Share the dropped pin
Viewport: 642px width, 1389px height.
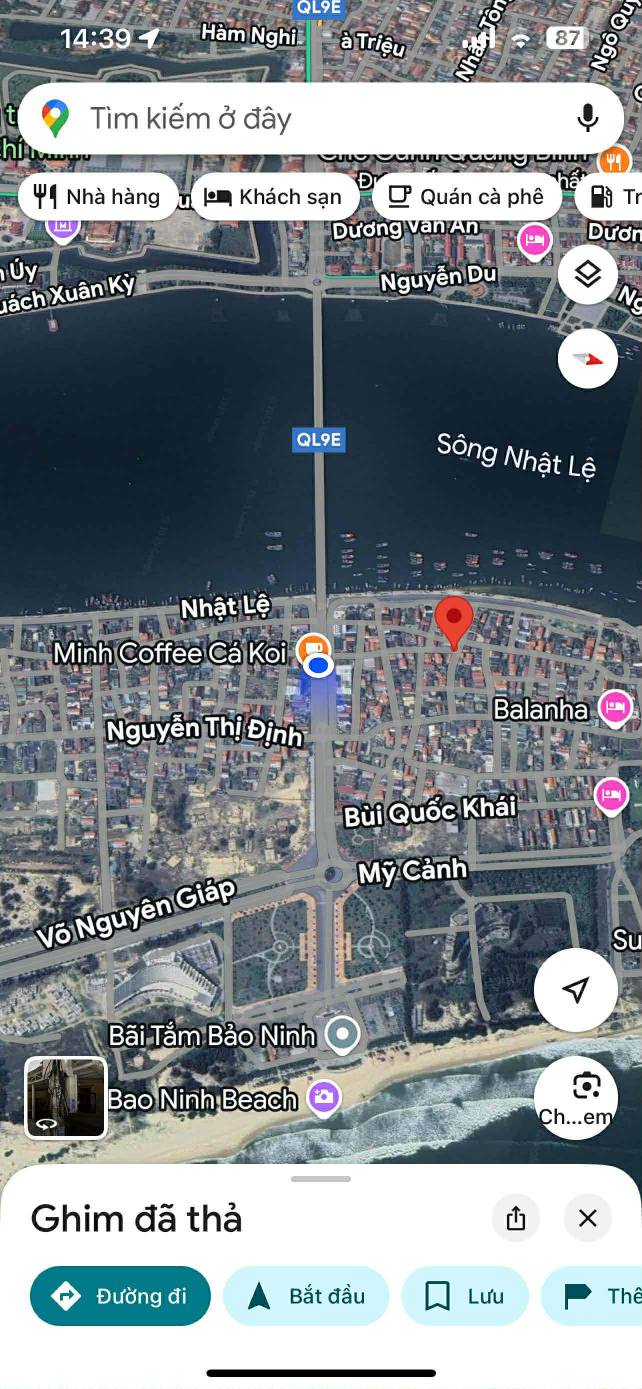click(x=516, y=1218)
